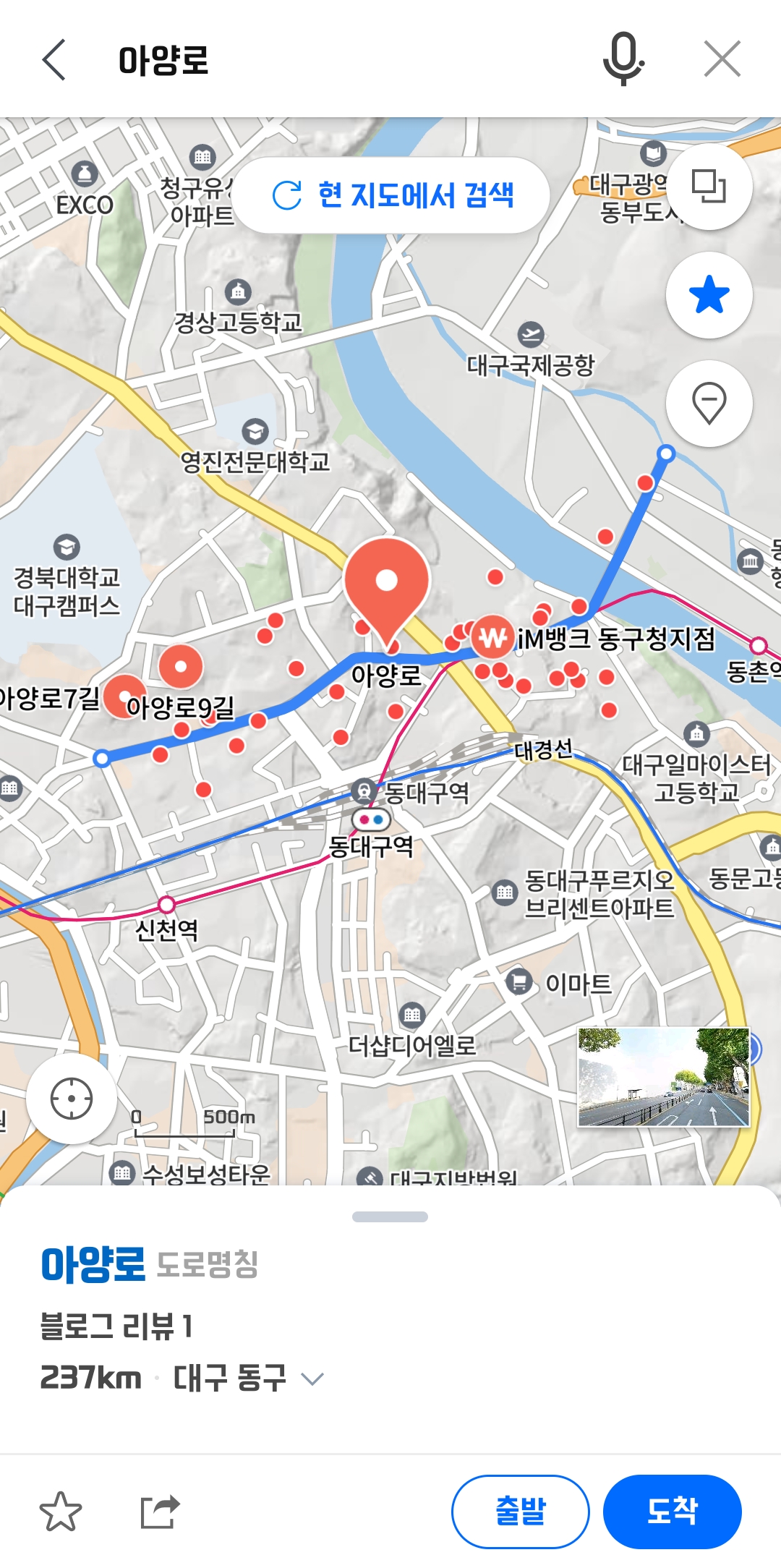Tap 현 지도에서 검색 button

click(391, 195)
